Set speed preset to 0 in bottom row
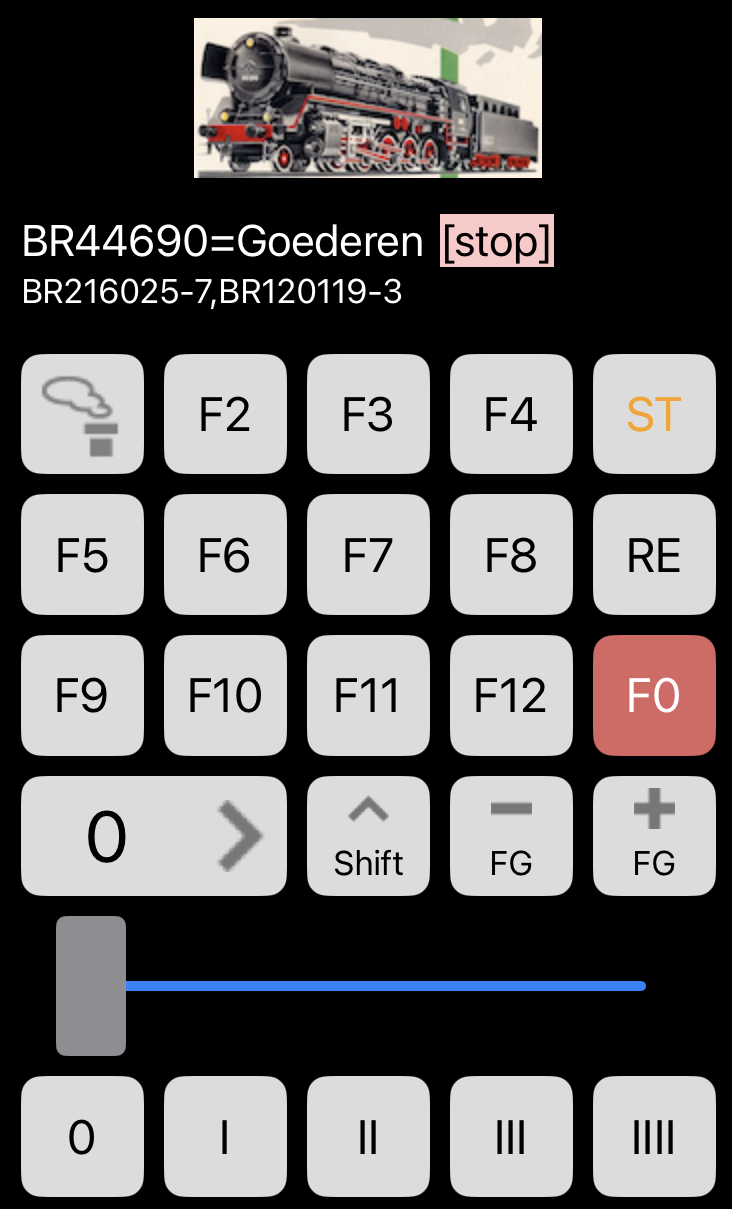 pyautogui.click(x=82, y=1137)
